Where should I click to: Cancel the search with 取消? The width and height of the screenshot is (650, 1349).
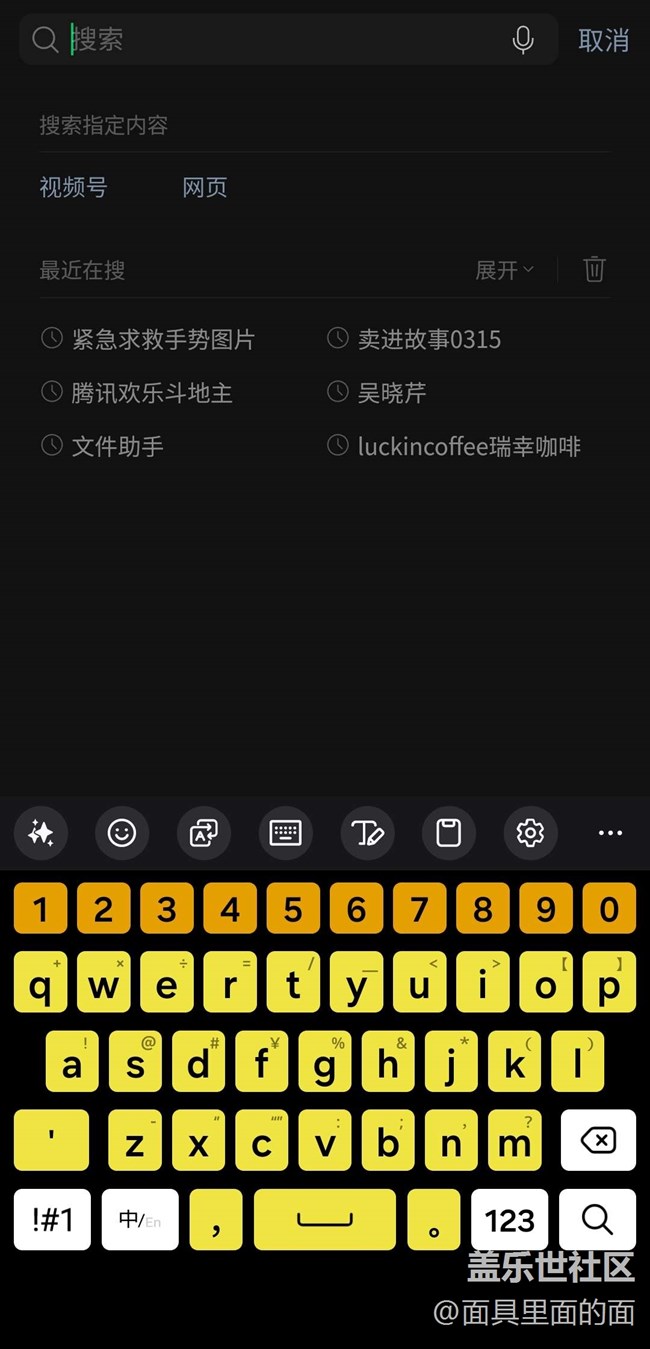tap(604, 40)
